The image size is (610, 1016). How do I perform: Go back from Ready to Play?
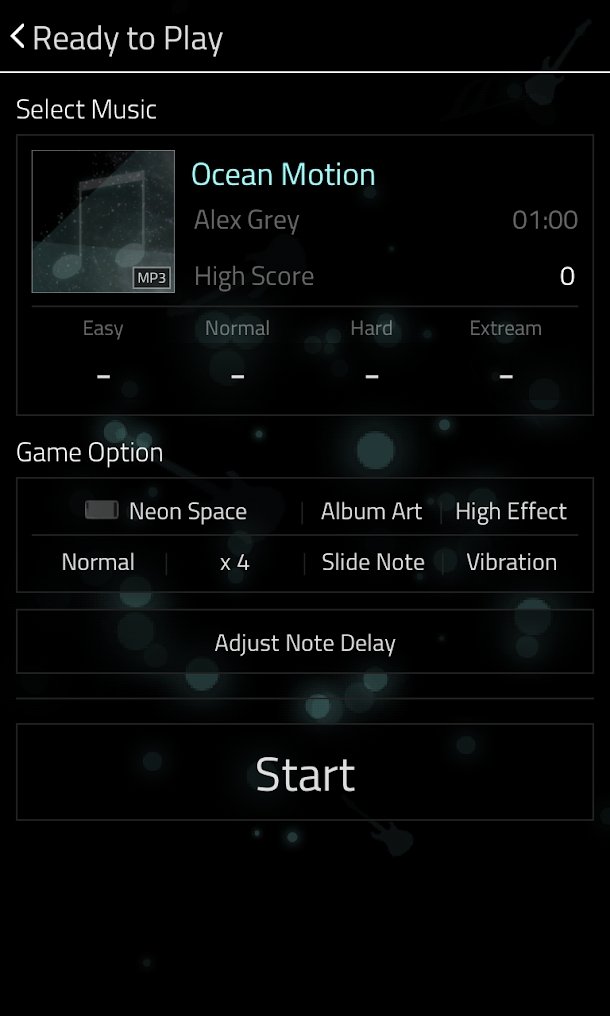point(18,38)
